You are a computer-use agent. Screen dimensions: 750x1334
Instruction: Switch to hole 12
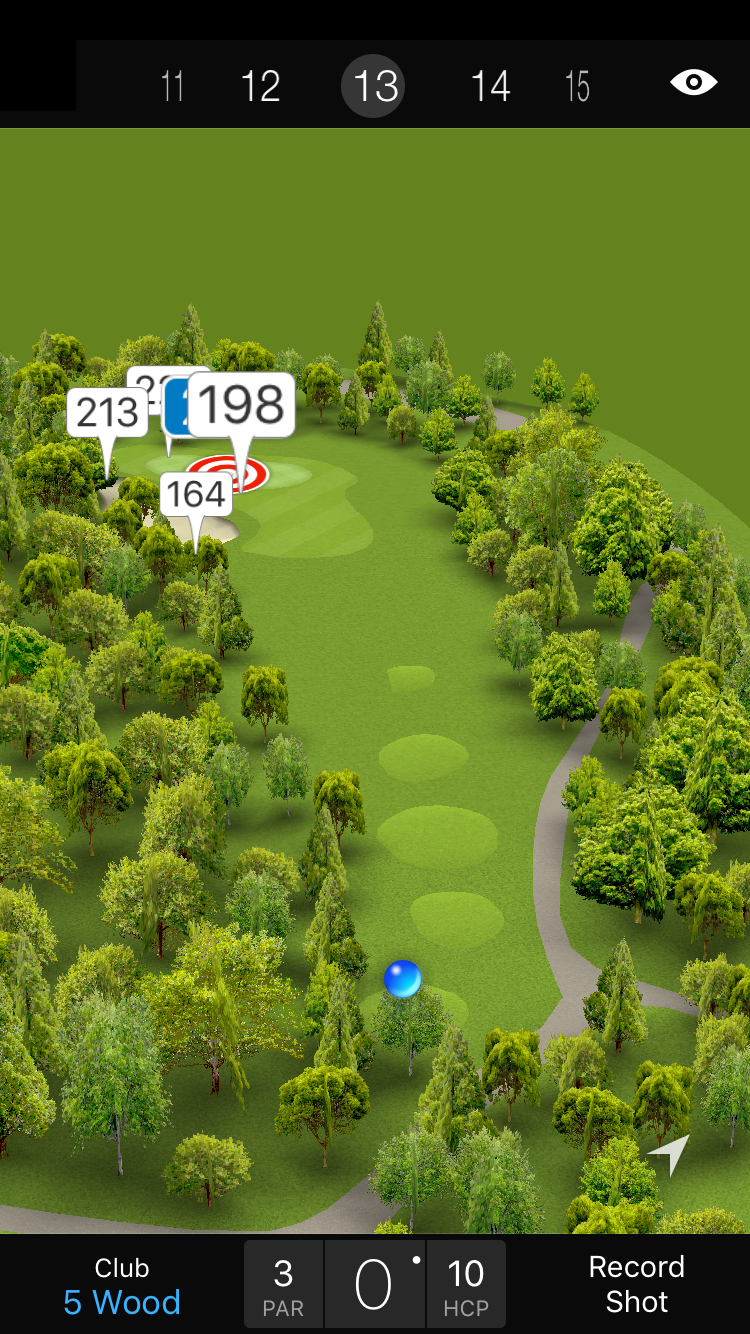260,87
